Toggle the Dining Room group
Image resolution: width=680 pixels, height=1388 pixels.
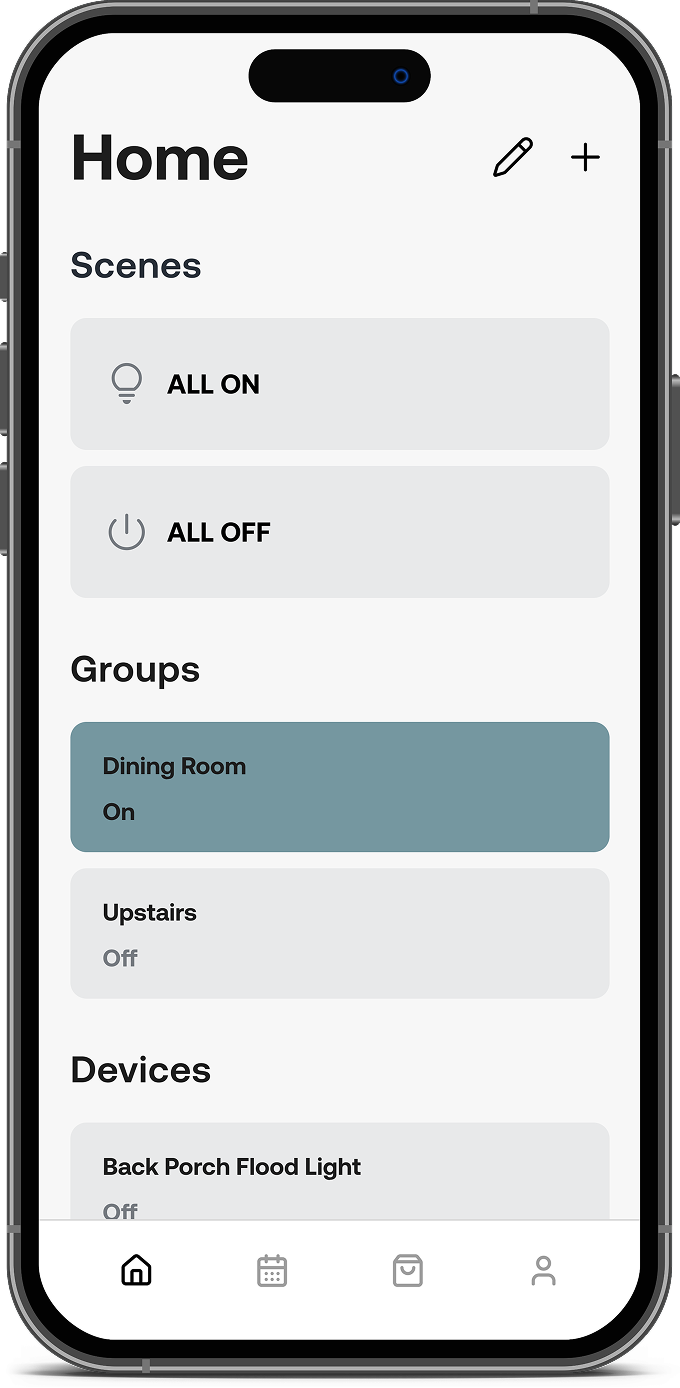pos(339,787)
